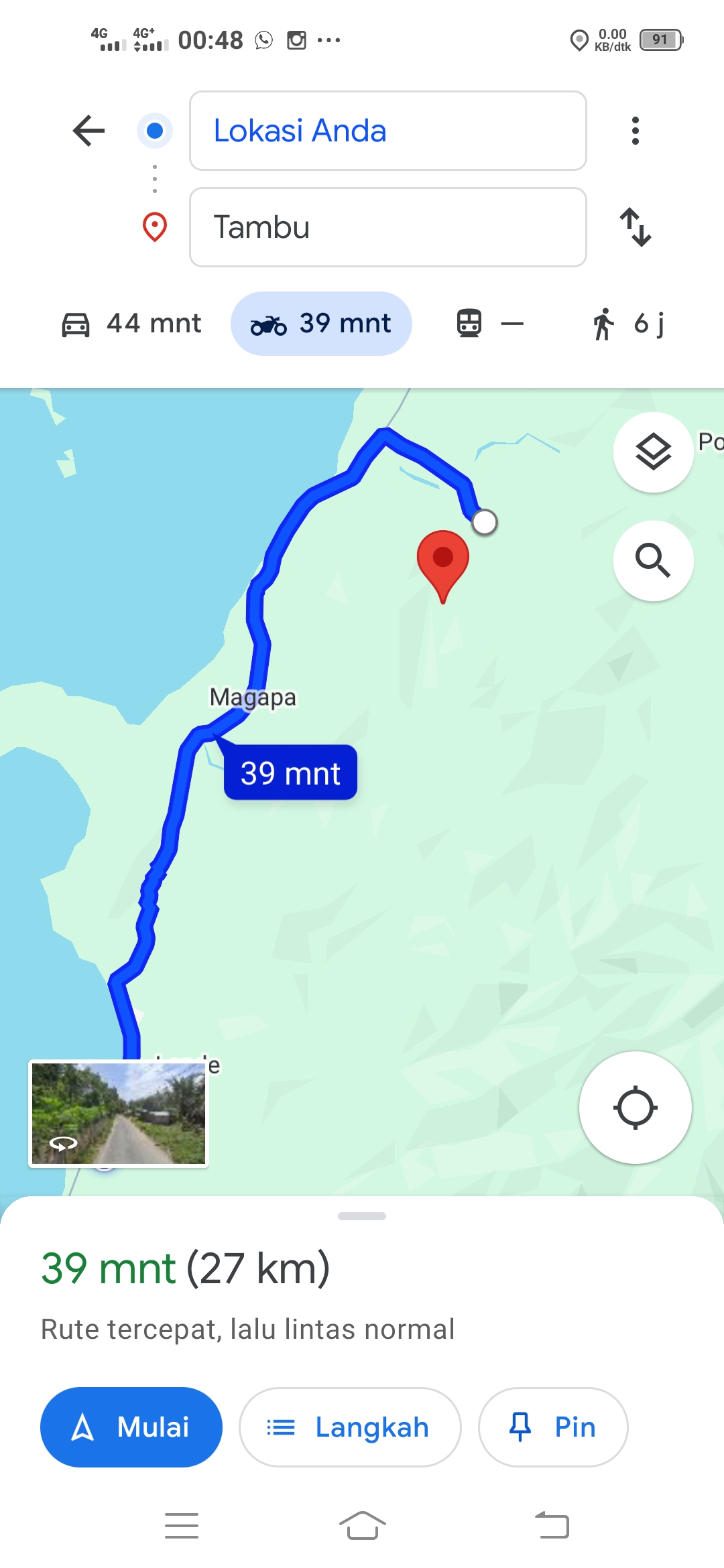Select motorcycle mode 39 mnt

(x=321, y=324)
